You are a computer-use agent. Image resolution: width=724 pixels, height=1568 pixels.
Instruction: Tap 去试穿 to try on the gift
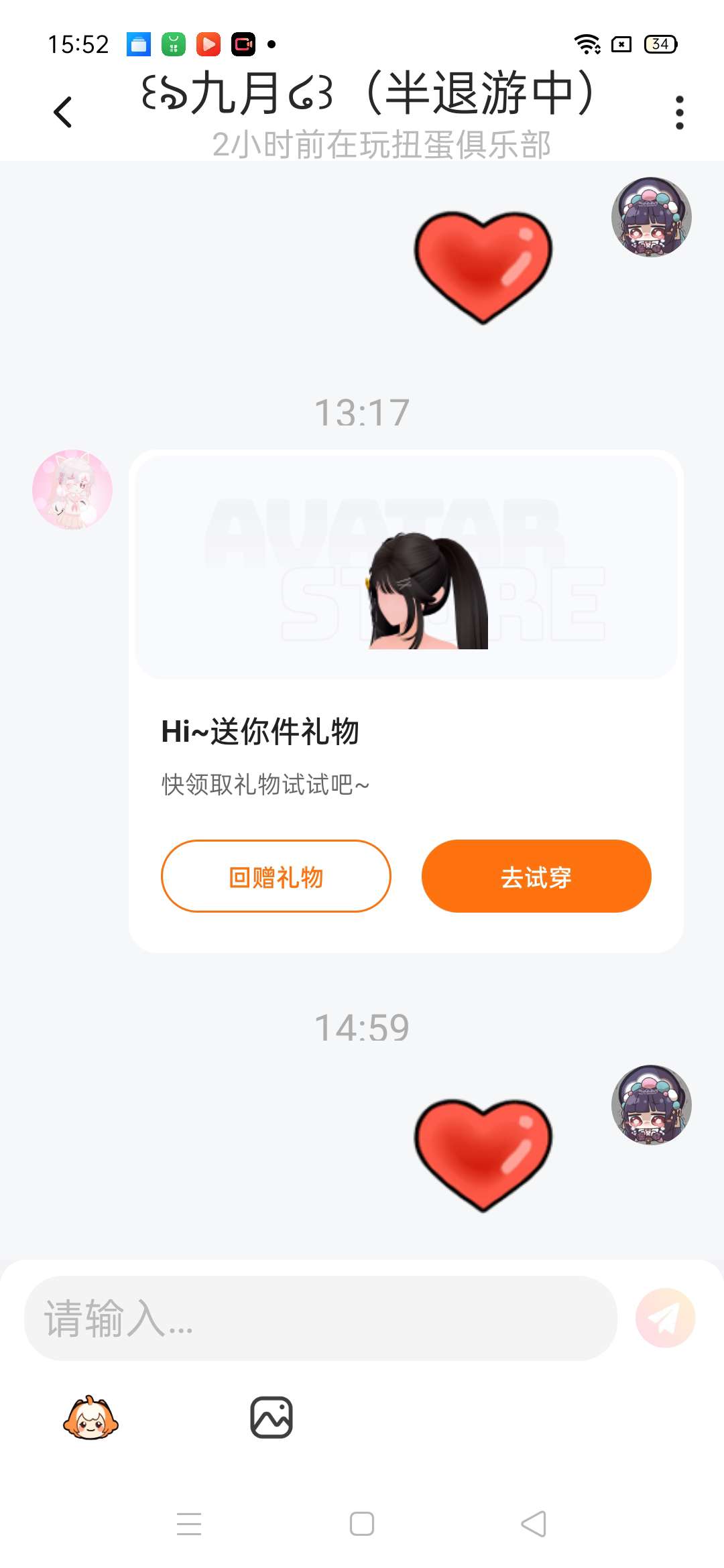click(x=536, y=876)
